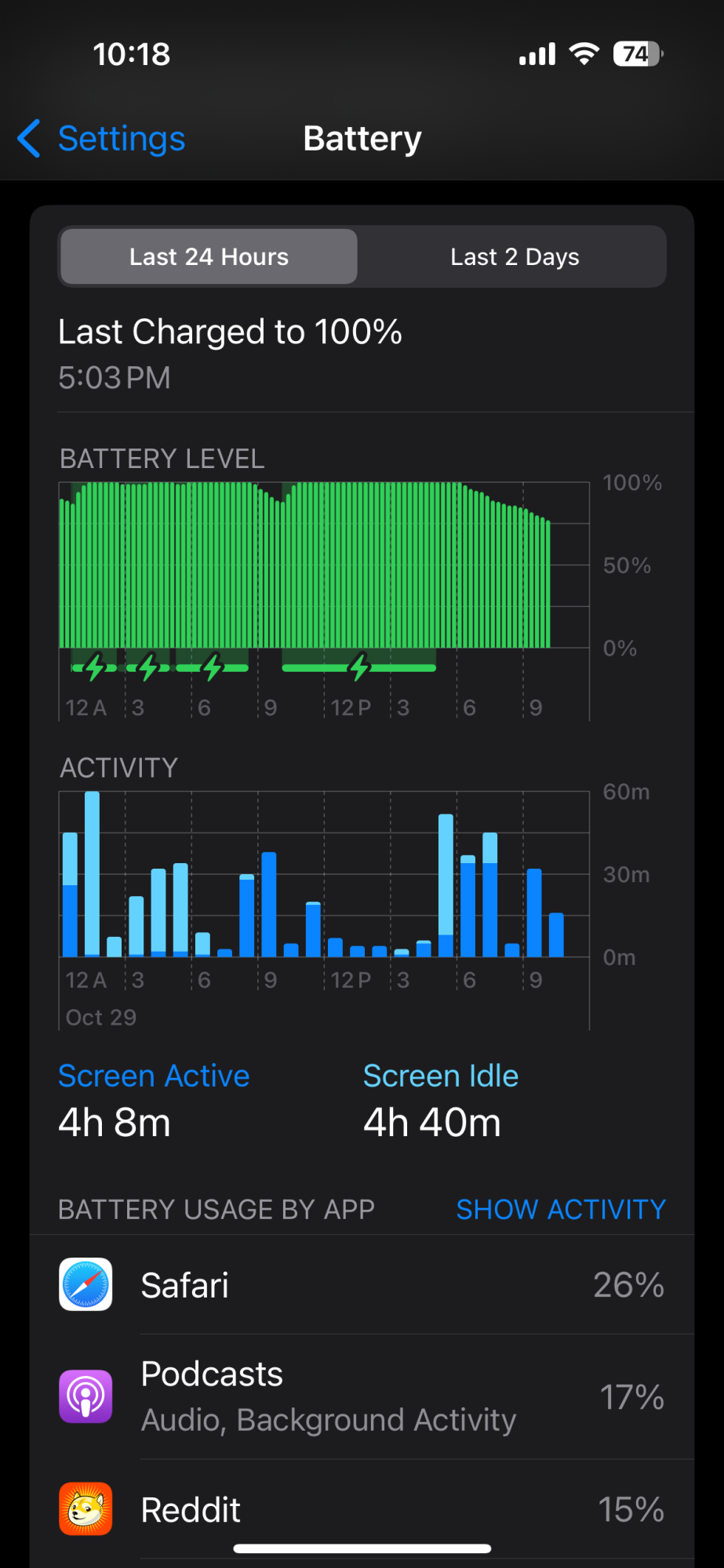
Task: Open Safari battery usage row
Action: pos(362,1285)
